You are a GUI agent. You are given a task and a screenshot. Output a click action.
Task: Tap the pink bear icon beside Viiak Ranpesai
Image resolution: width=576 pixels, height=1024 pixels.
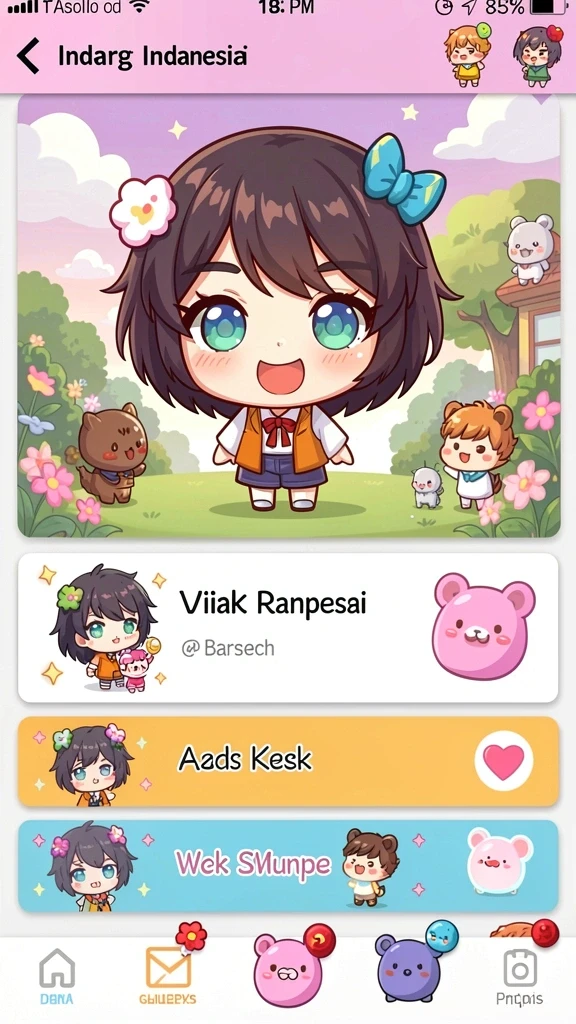point(484,626)
